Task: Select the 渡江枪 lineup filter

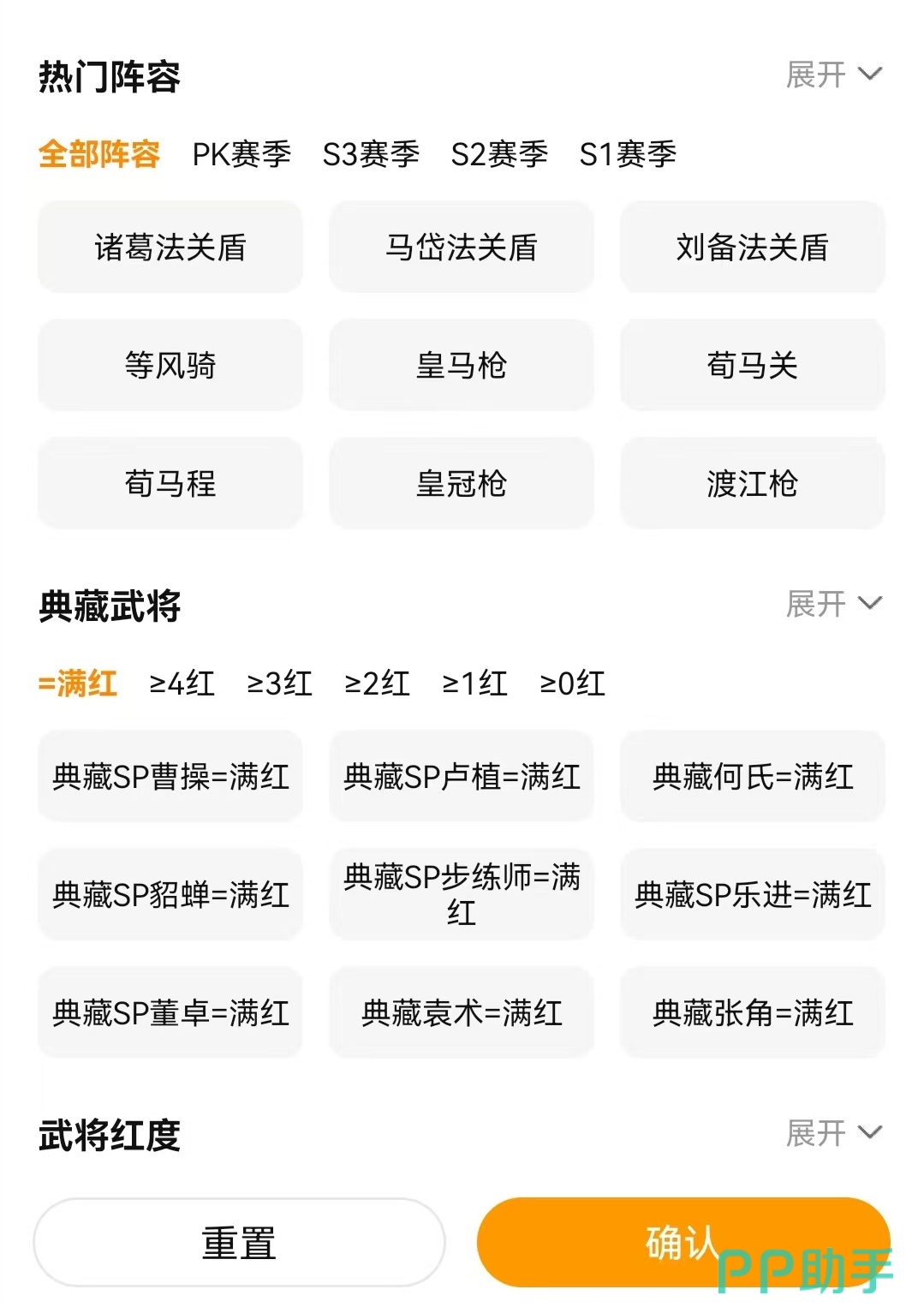Action: click(752, 483)
